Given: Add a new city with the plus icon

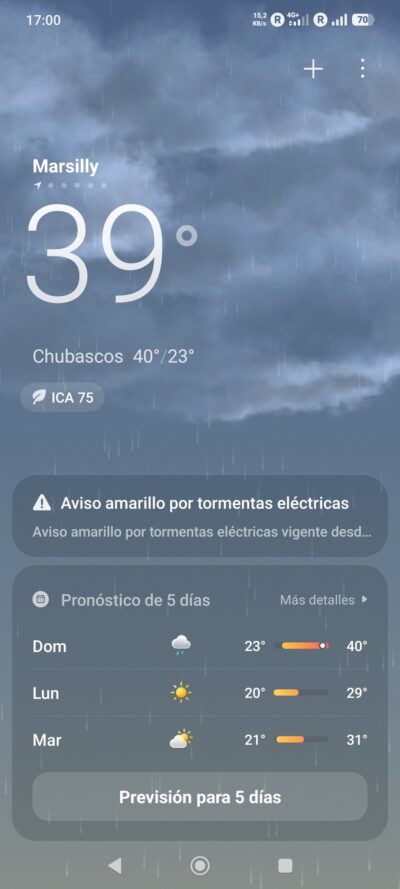Looking at the screenshot, I should [x=313, y=69].
